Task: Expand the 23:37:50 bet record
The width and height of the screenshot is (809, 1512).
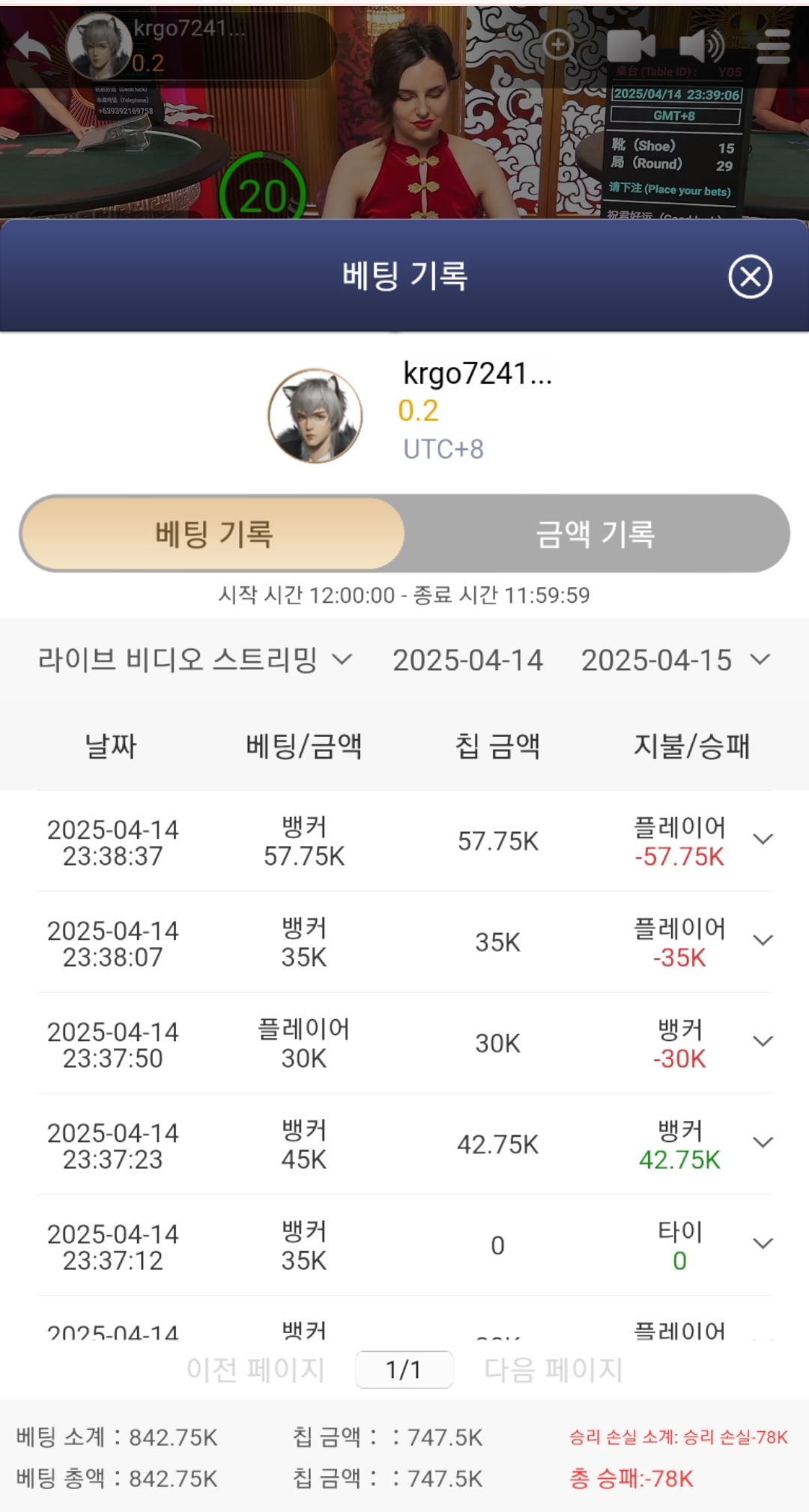Action: pos(763,1042)
